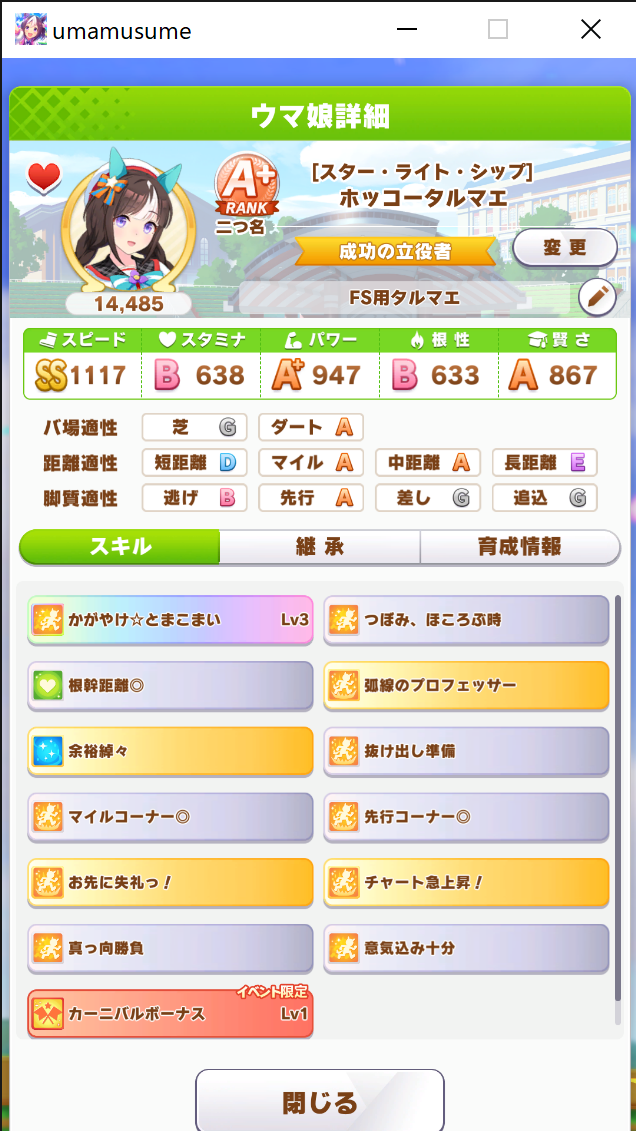The height and width of the screenshot is (1131, 636).
Task: Switch to the 継承 tab
Action: [320, 547]
